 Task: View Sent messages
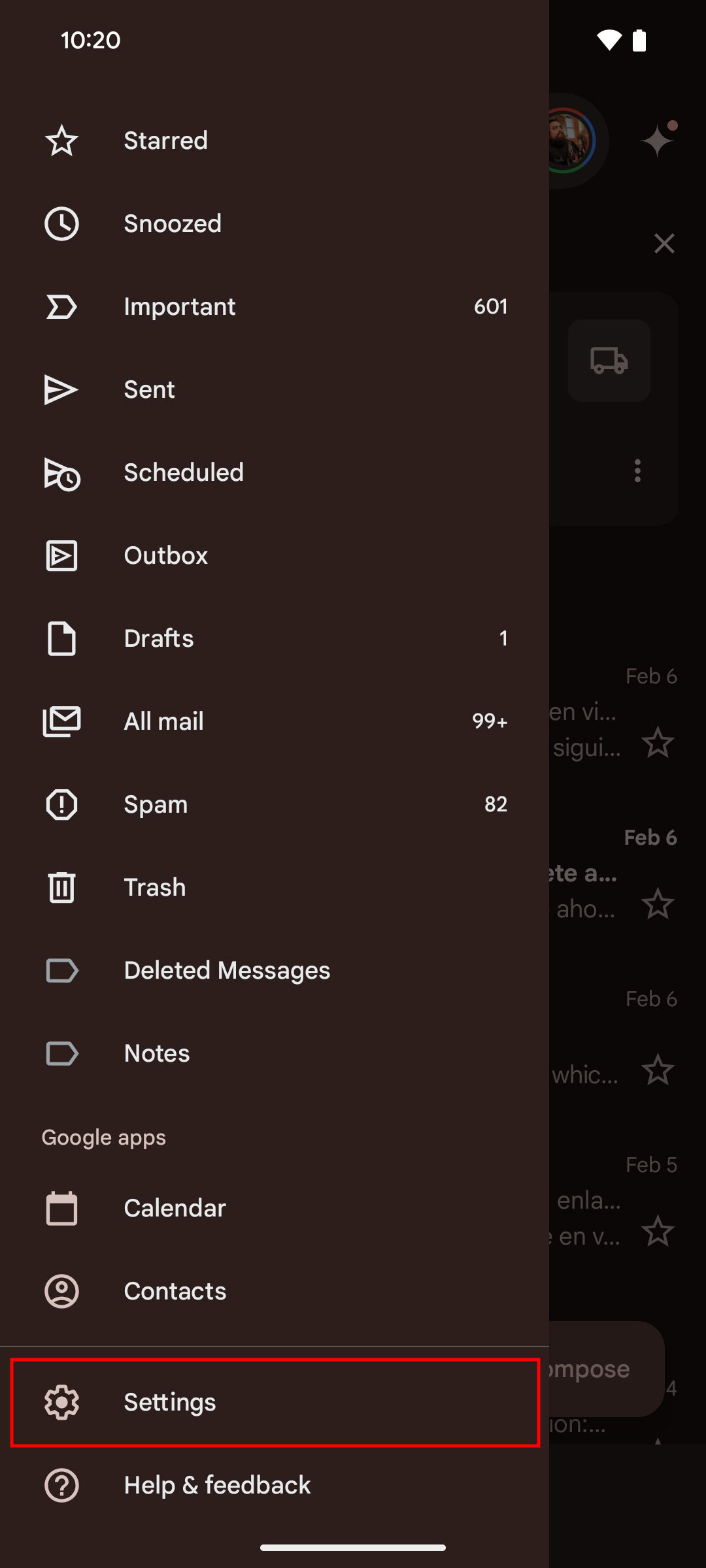click(x=150, y=389)
